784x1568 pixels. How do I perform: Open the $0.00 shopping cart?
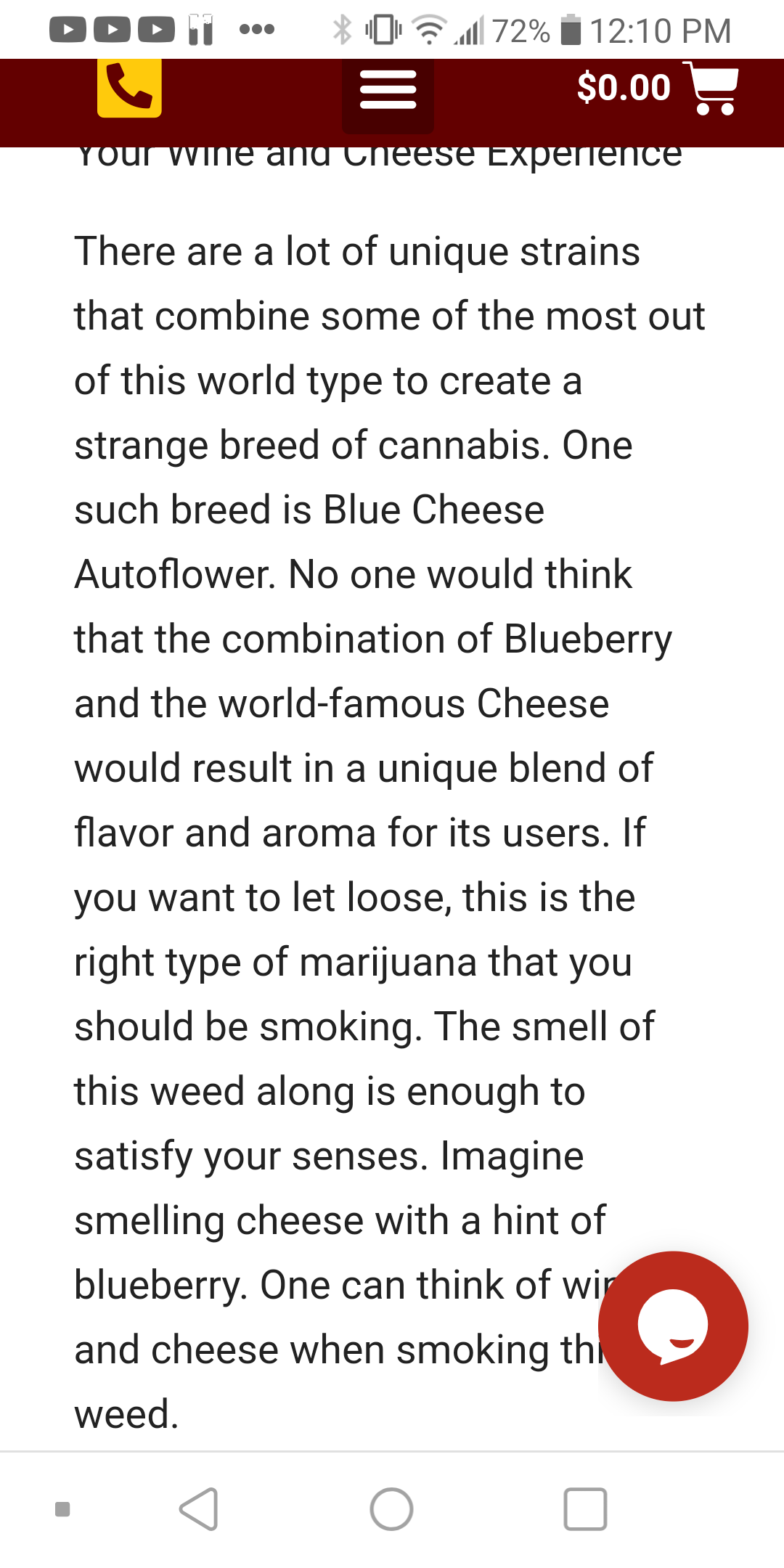657,89
